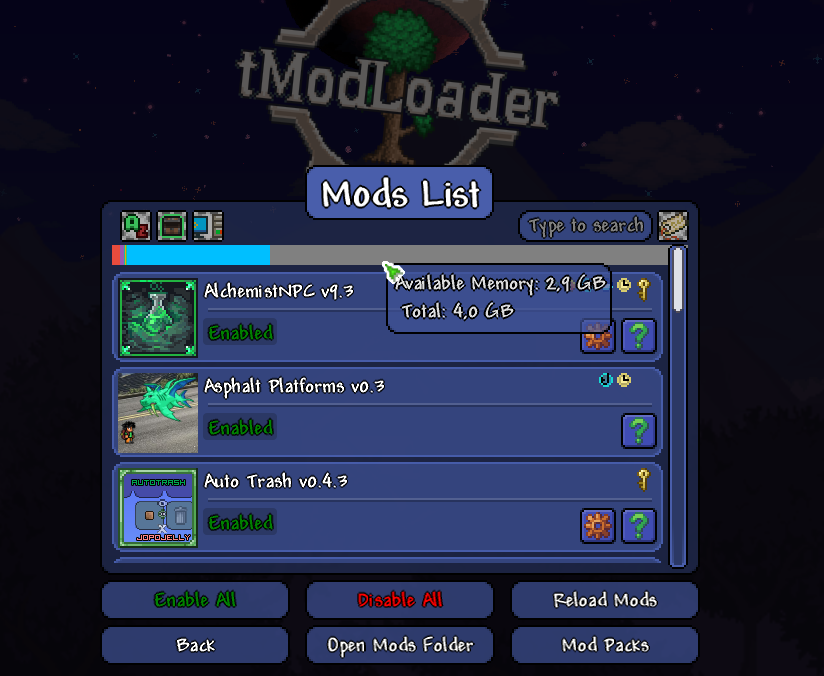Screen dimensions: 824x676
Task: Tap Reload Mods button
Action: 605,600
